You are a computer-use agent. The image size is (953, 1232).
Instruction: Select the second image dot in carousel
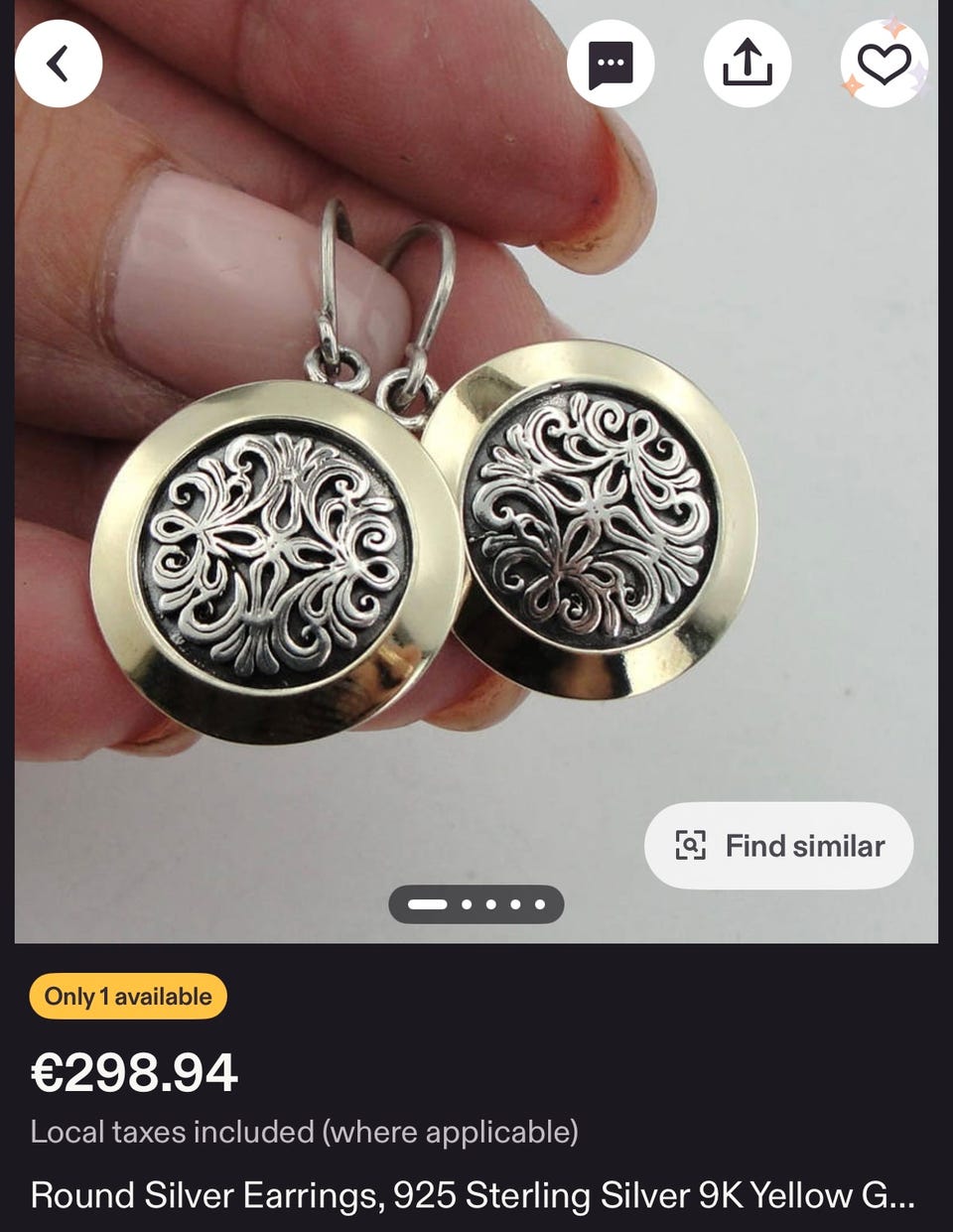pos(467,904)
